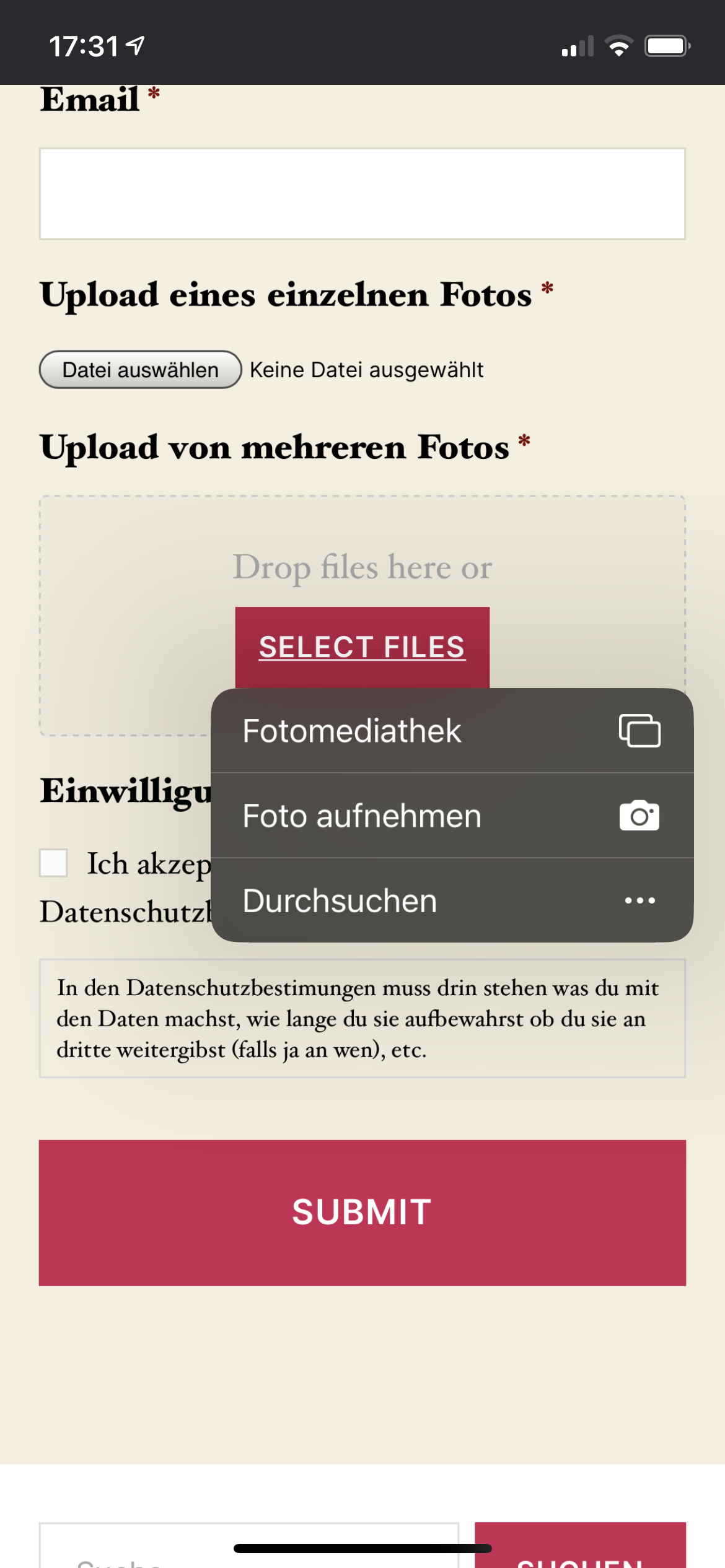Choose Durchsuchen to browse files
The width and height of the screenshot is (725, 1568).
pyautogui.click(x=452, y=900)
